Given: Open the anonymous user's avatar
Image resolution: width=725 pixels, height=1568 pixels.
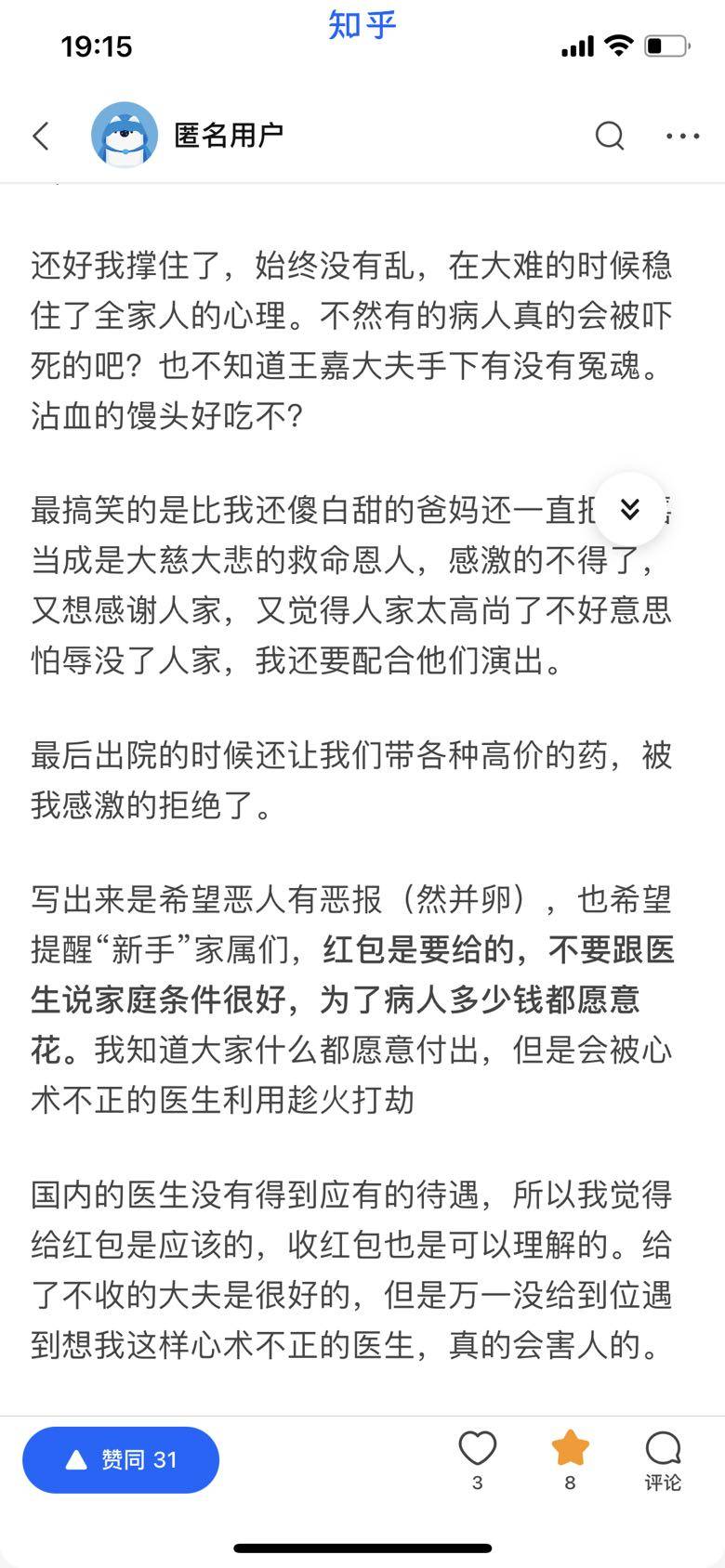Looking at the screenshot, I should tap(124, 136).
